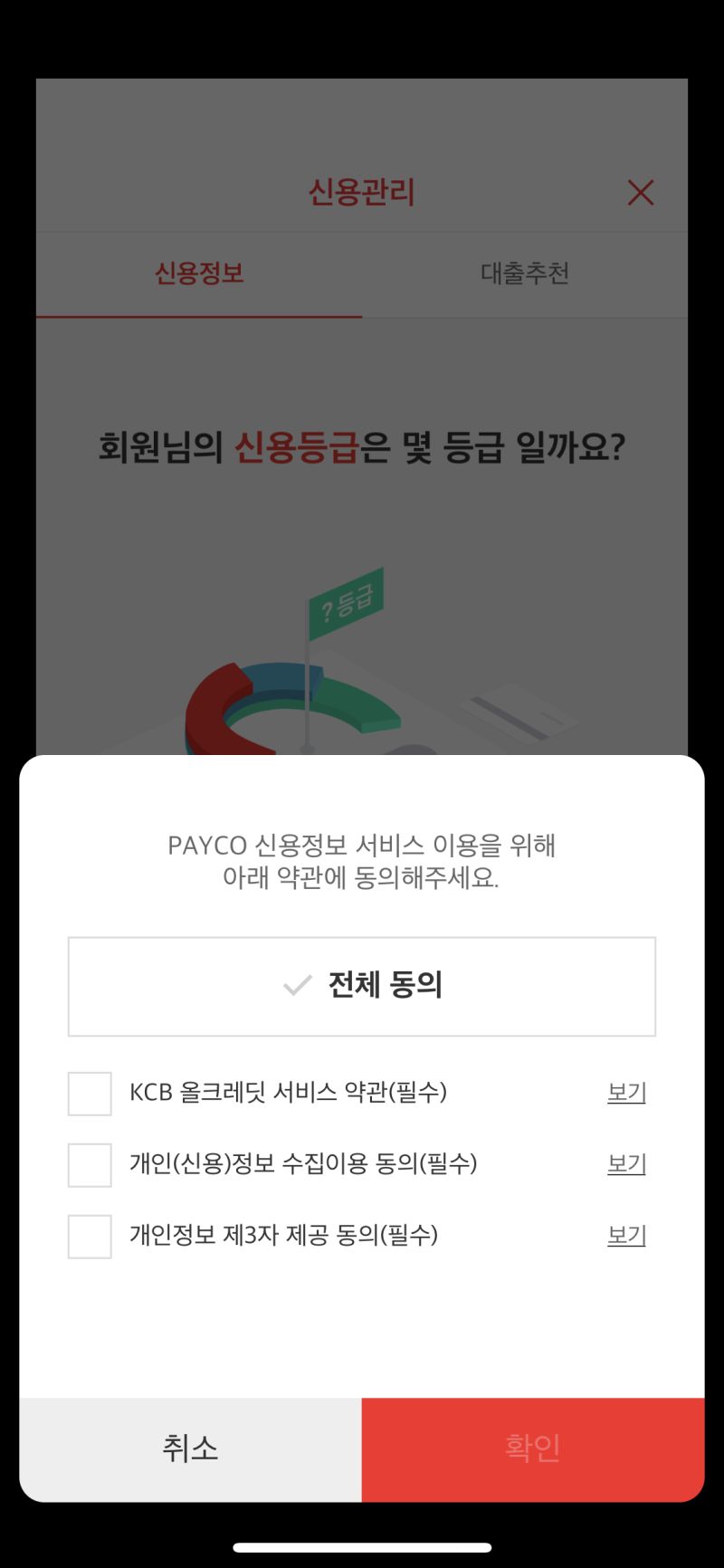Screen dimensions: 724x1568
Task: View KCB 올크레딧 서비스 약관 via 보기
Action: 626,1093
